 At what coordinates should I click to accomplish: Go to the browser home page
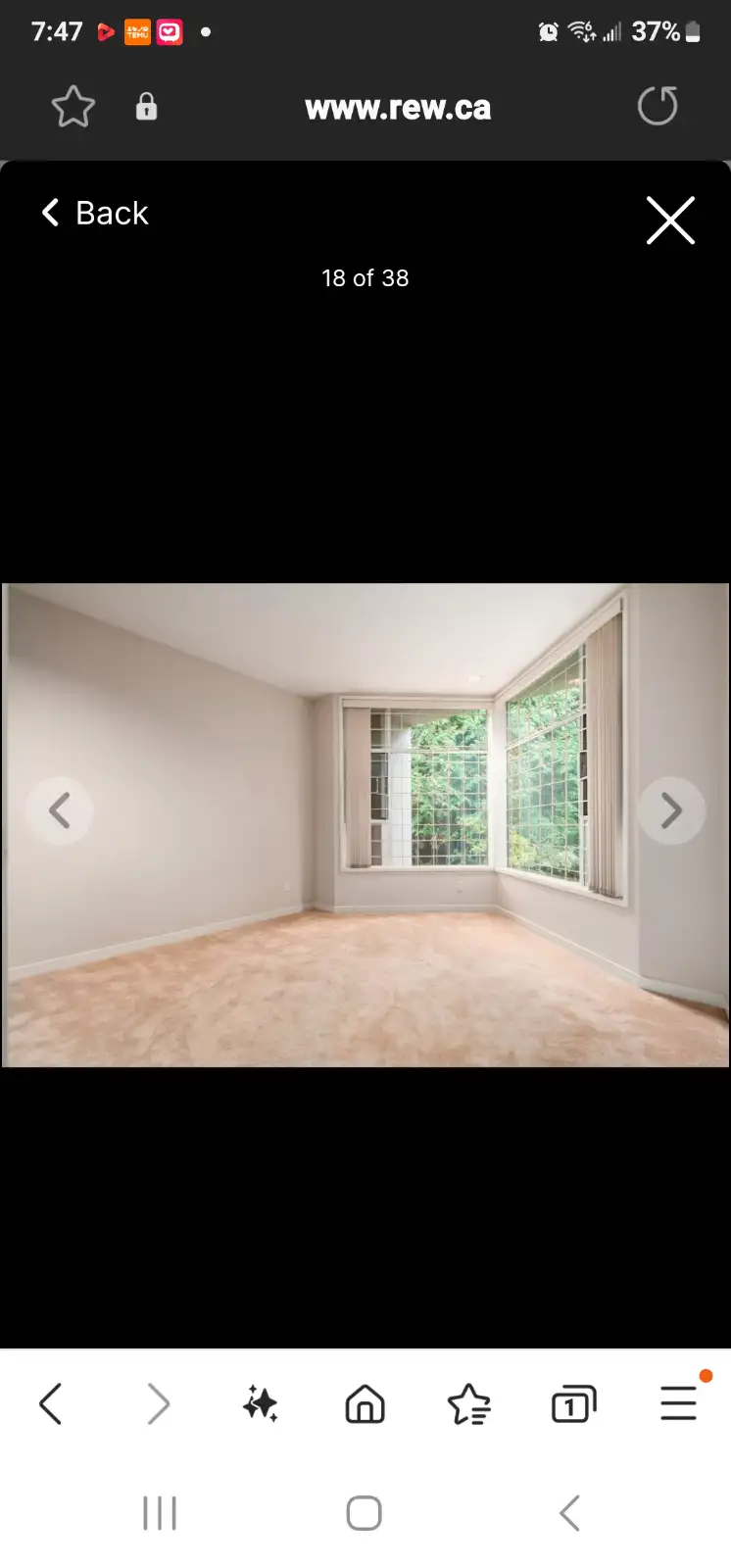pos(365,1404)
